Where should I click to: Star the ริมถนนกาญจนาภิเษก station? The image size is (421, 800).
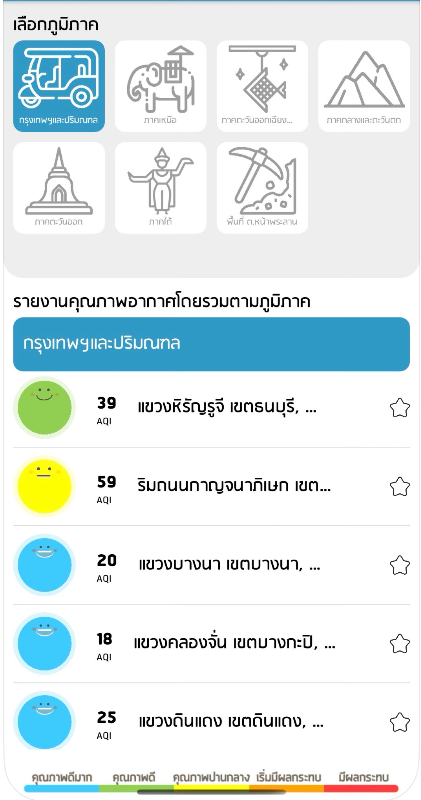coord(400,487)
